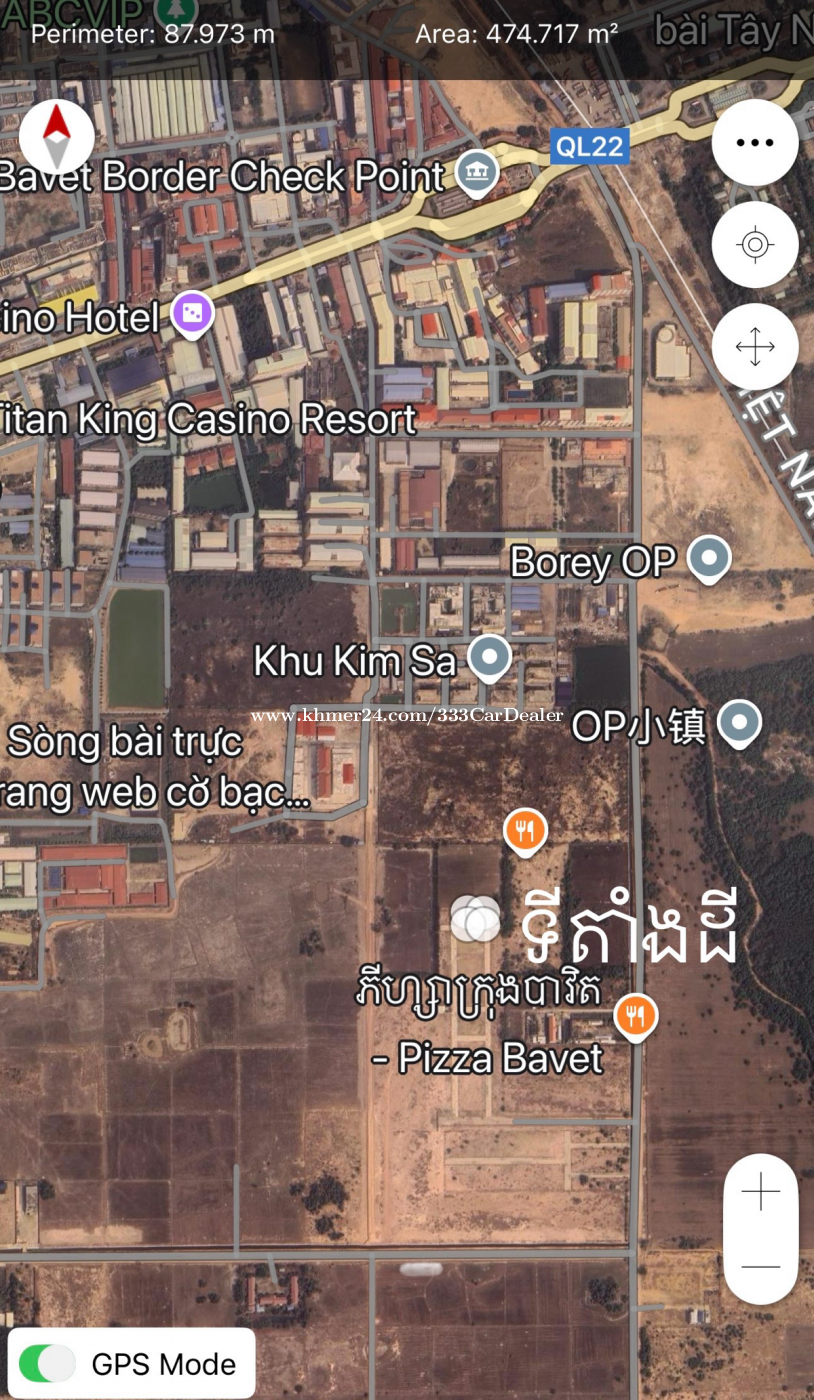Toggle GPS Mode switch
Screen dimensions: 814x1400
(48, 1363)
